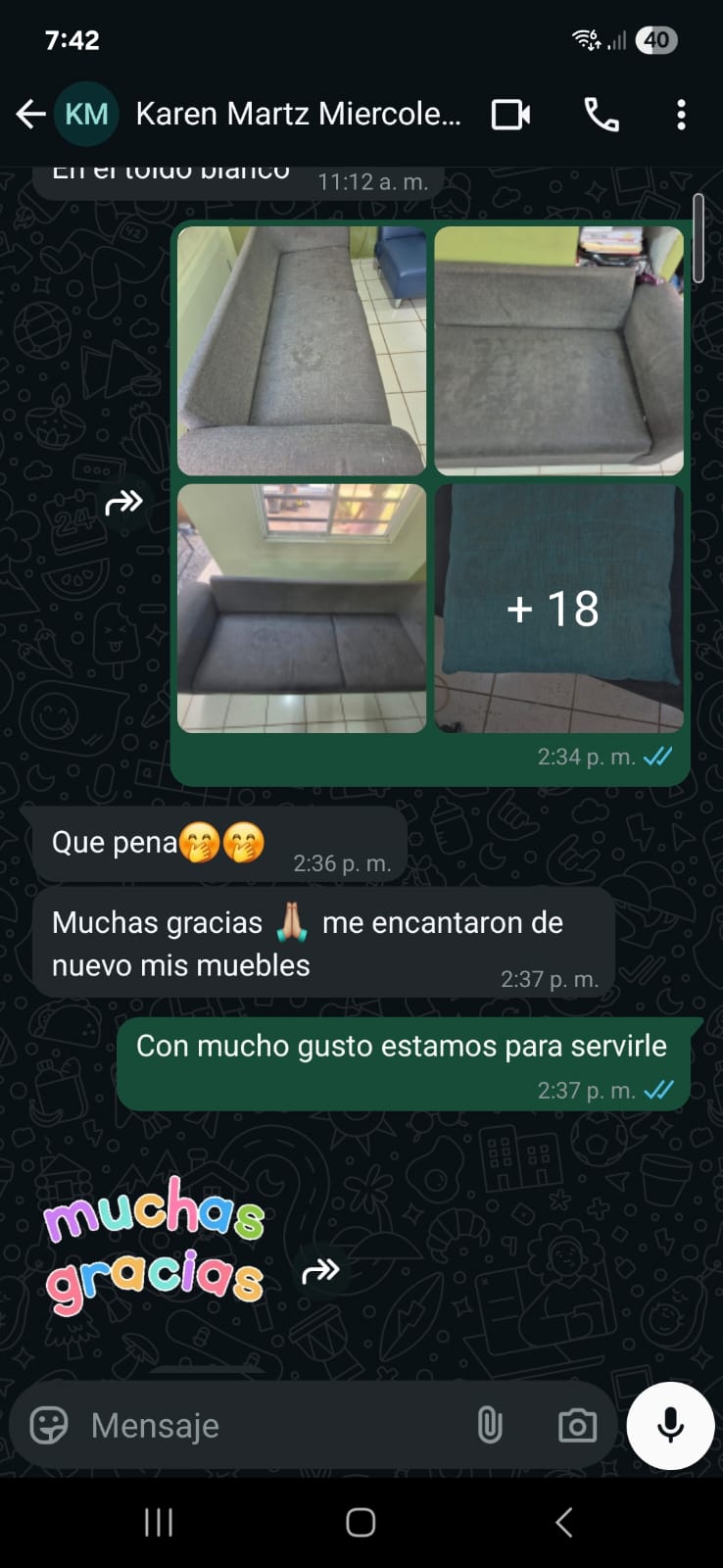723x1568 pixels.
Task: Open the second sofa photo, top right
Action: click(x=558, y=351)
